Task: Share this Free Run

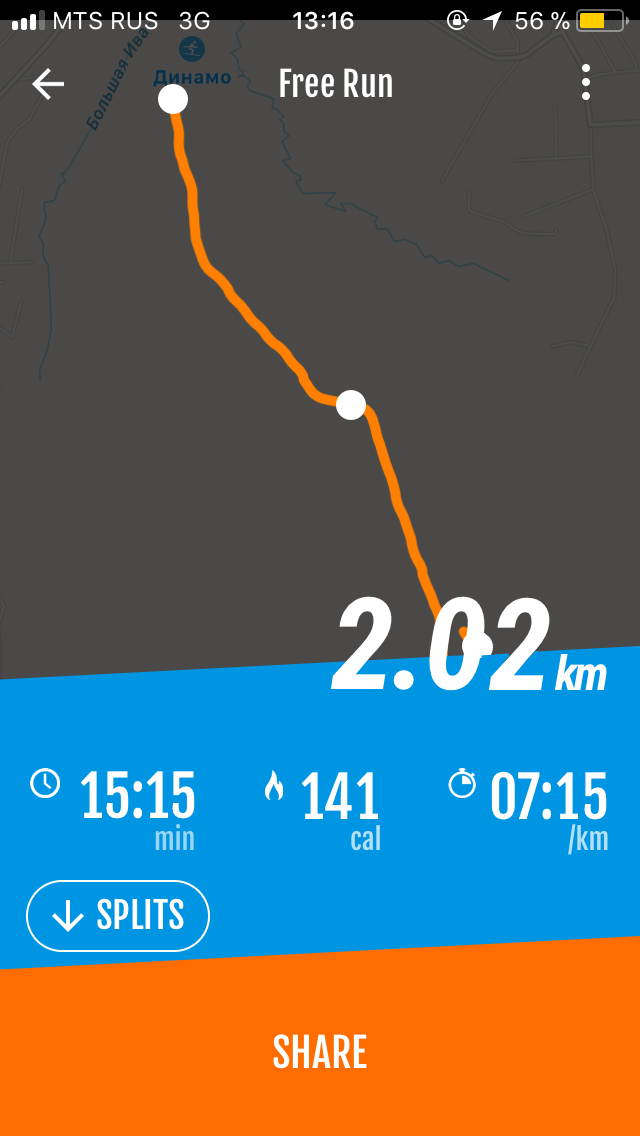Action: click(320, 1053)
